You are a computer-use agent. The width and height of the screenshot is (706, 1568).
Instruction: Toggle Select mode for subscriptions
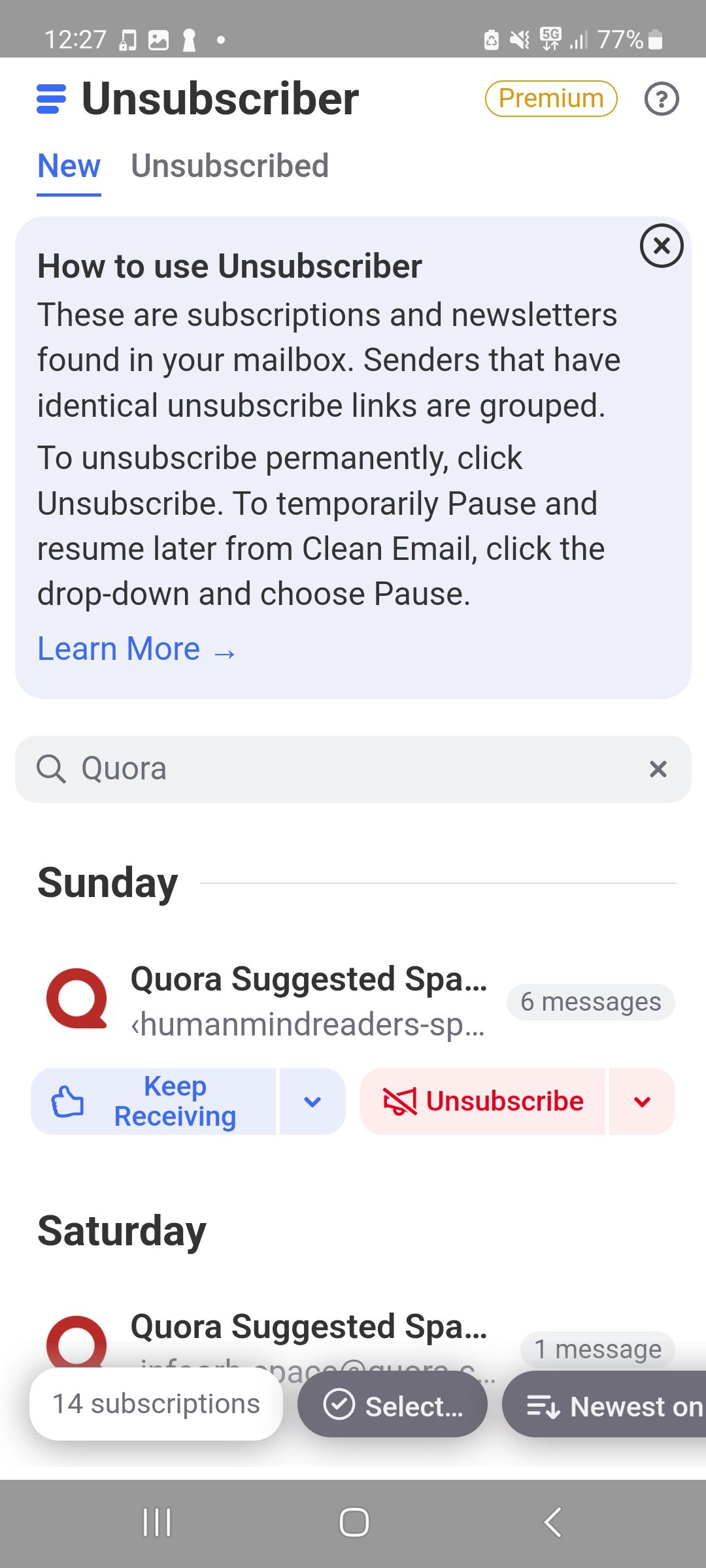tap(392, 1405)
